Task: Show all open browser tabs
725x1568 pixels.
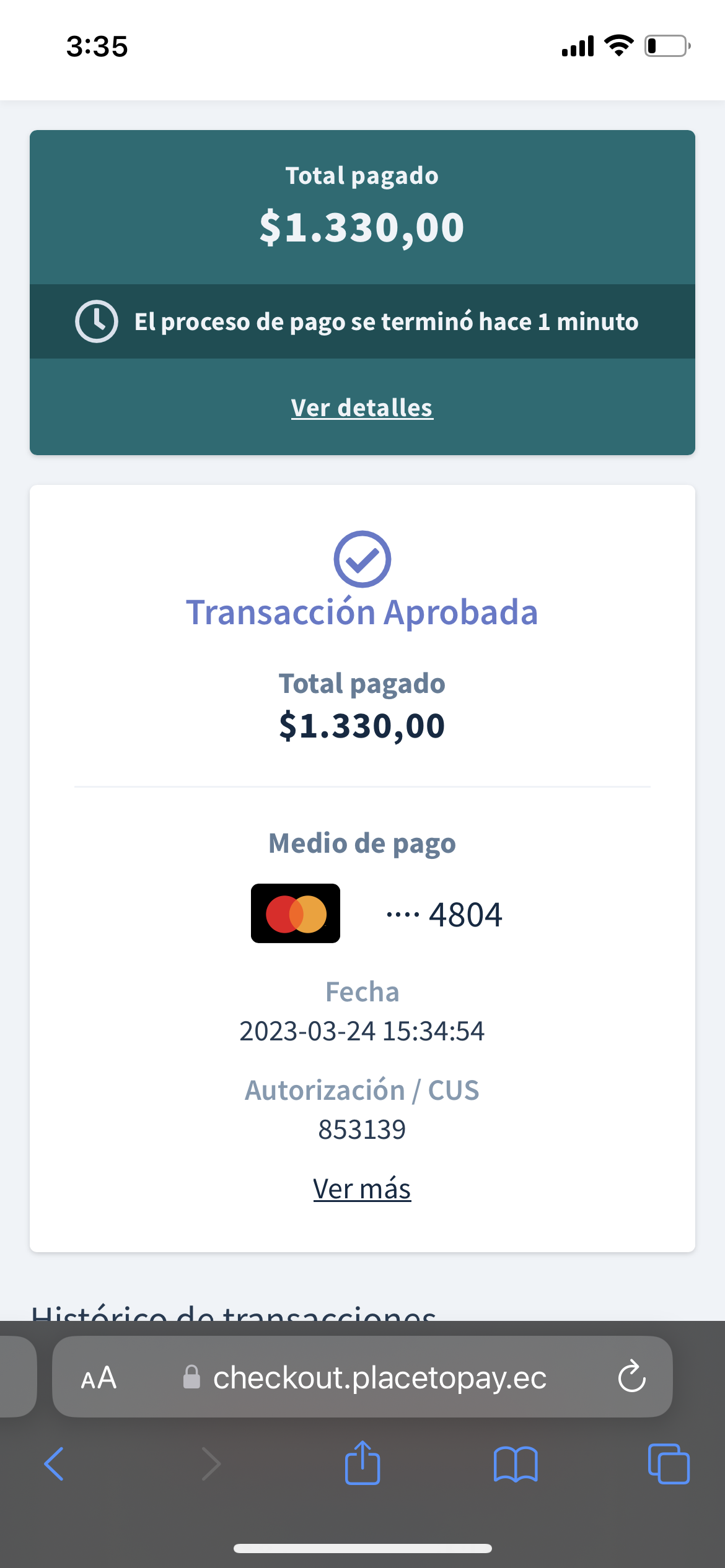Action: (669, 1464)
